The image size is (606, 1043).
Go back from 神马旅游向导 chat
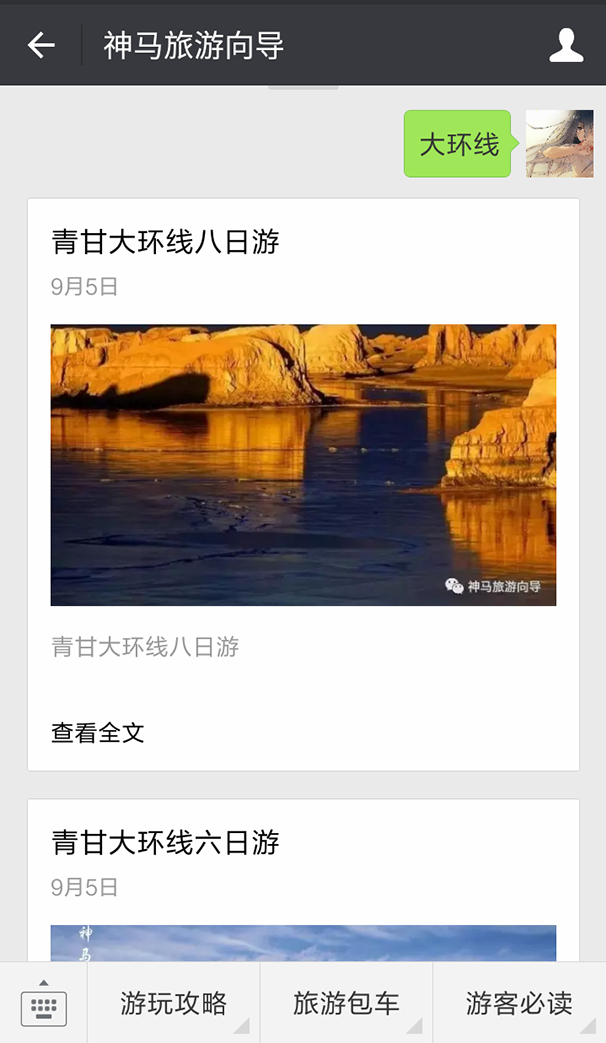click(41, 45)
